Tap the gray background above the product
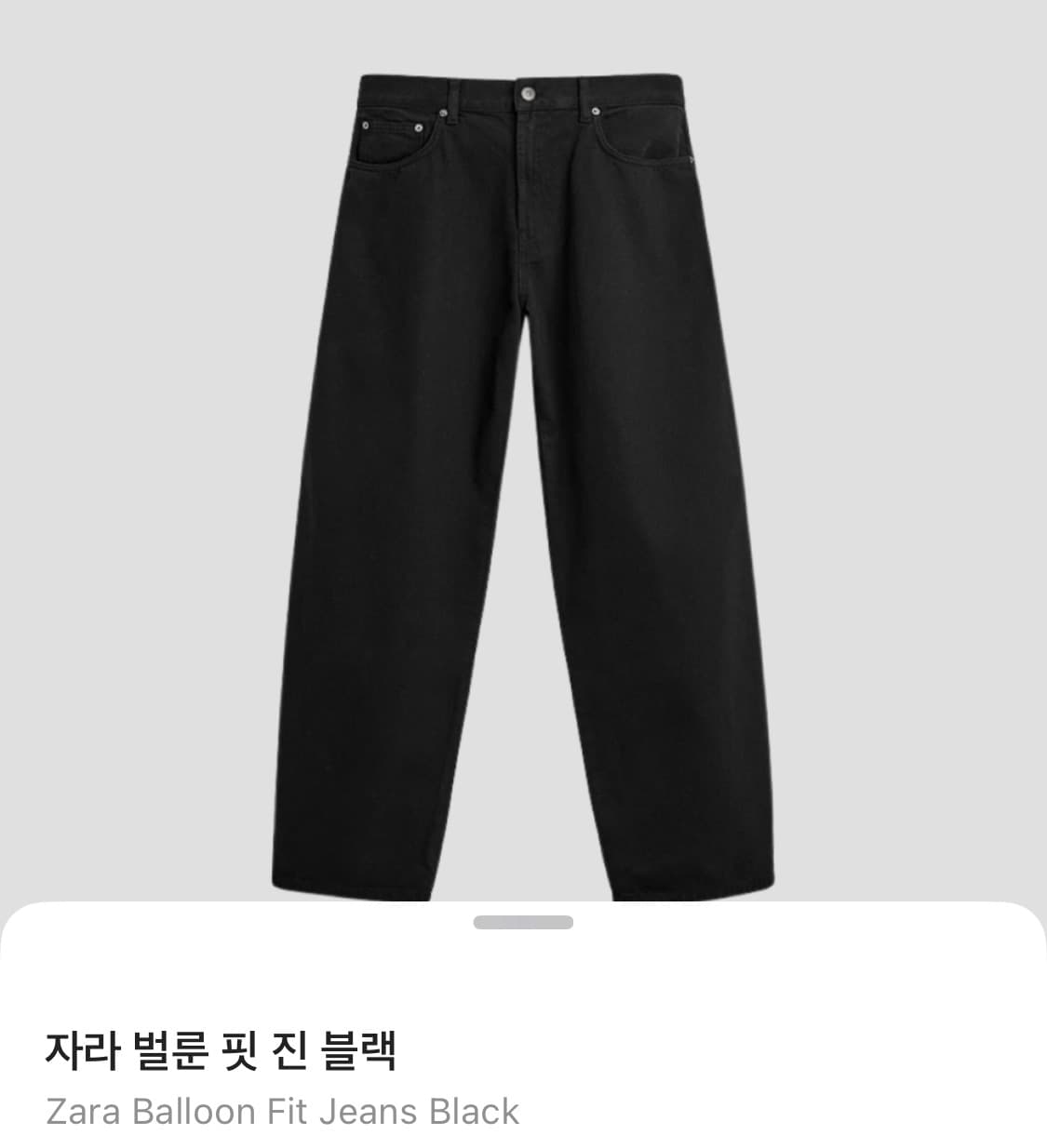Screen dimensions: 1047x1148 523,33
